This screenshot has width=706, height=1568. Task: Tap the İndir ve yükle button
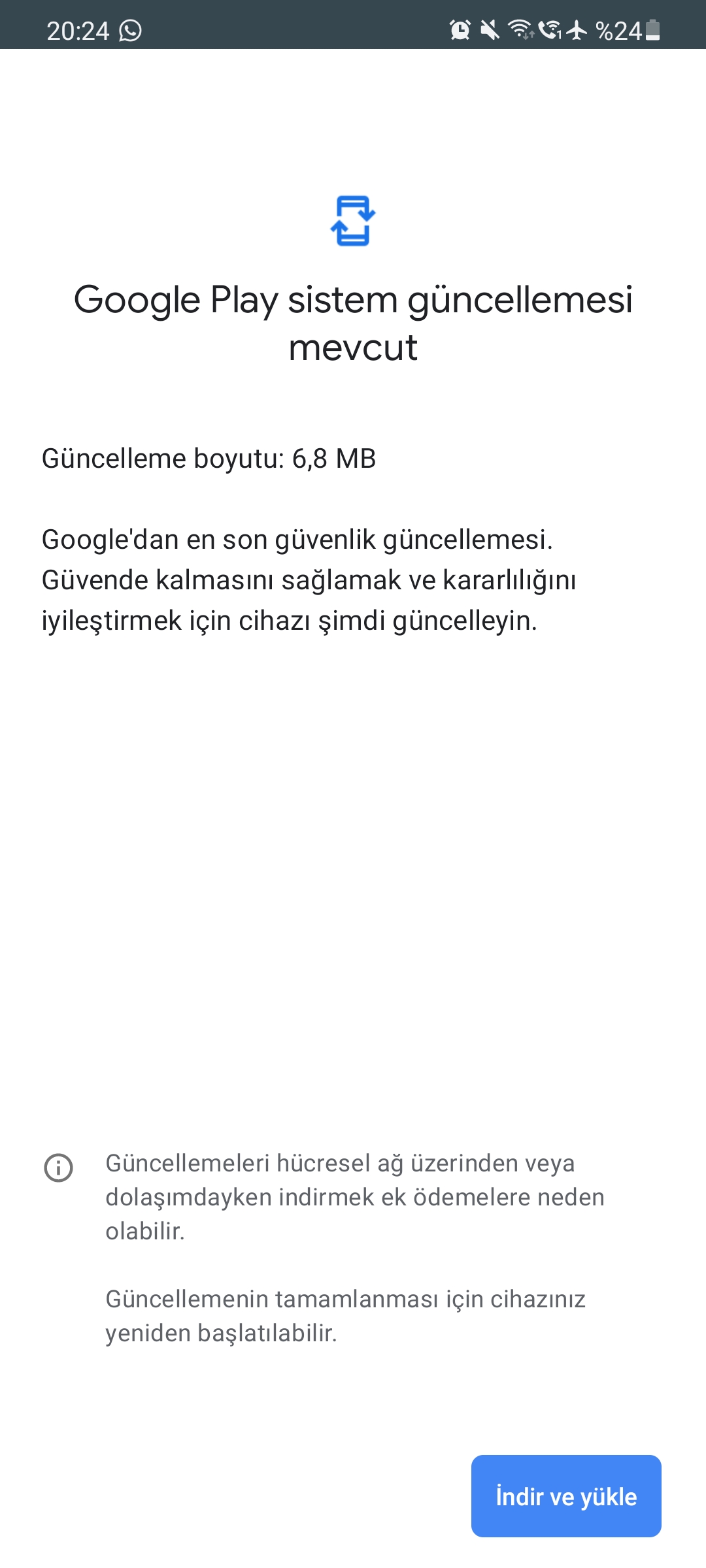566,1496
